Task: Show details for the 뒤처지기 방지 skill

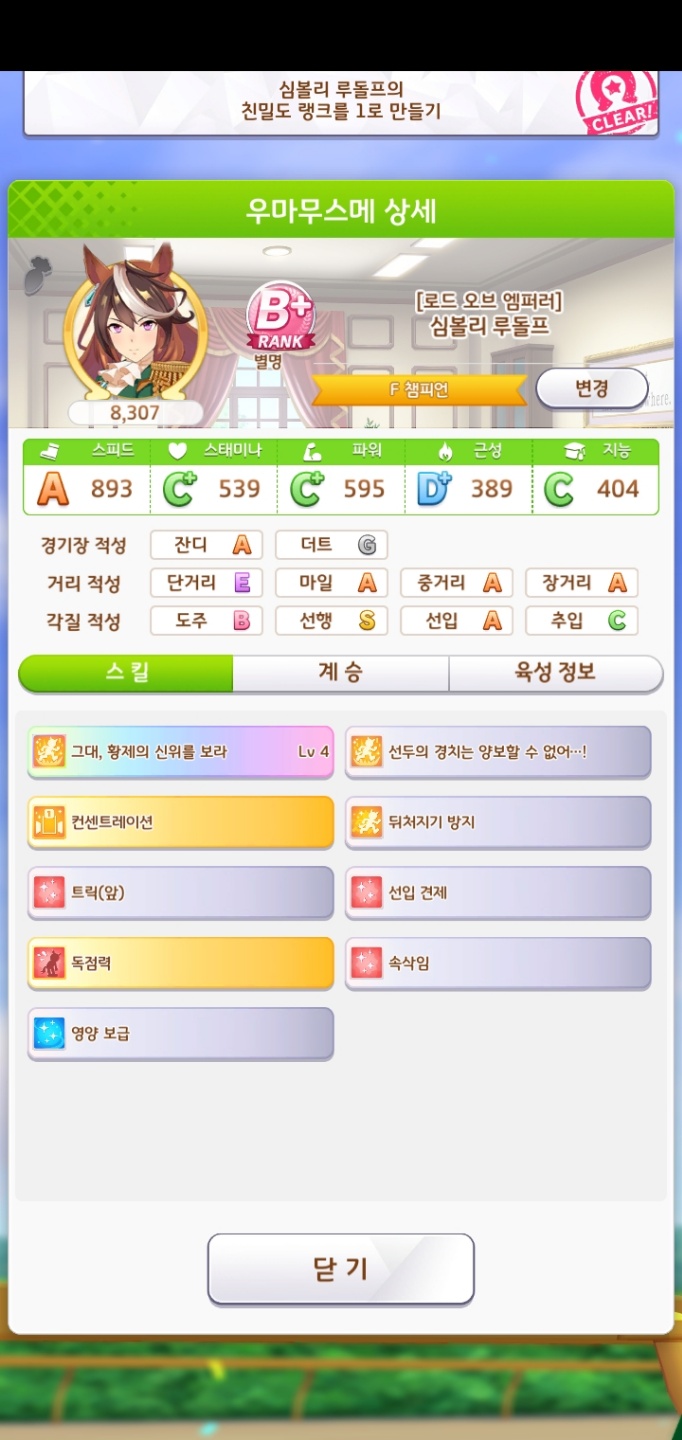Action: (498, 822)
